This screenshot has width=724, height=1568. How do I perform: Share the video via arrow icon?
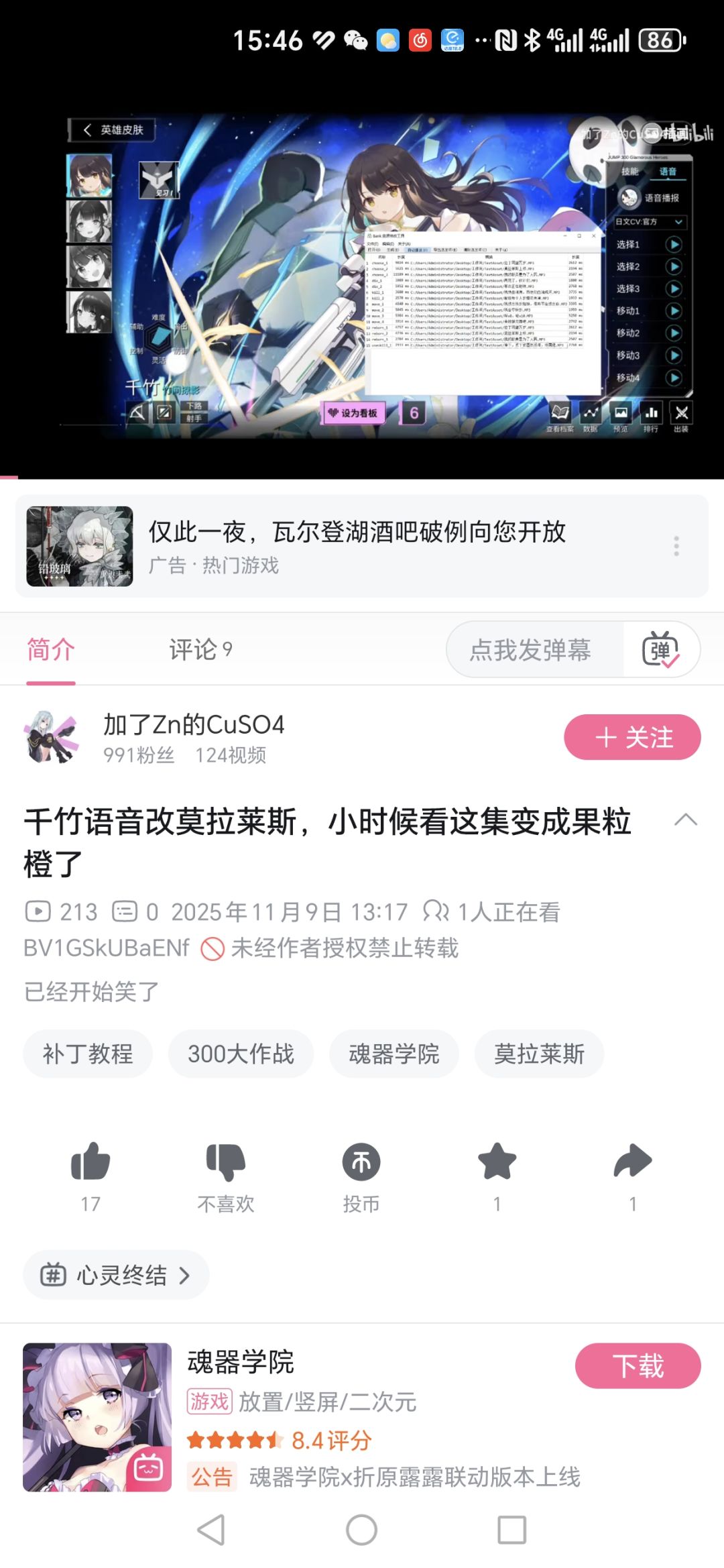tap(632, 1176)
